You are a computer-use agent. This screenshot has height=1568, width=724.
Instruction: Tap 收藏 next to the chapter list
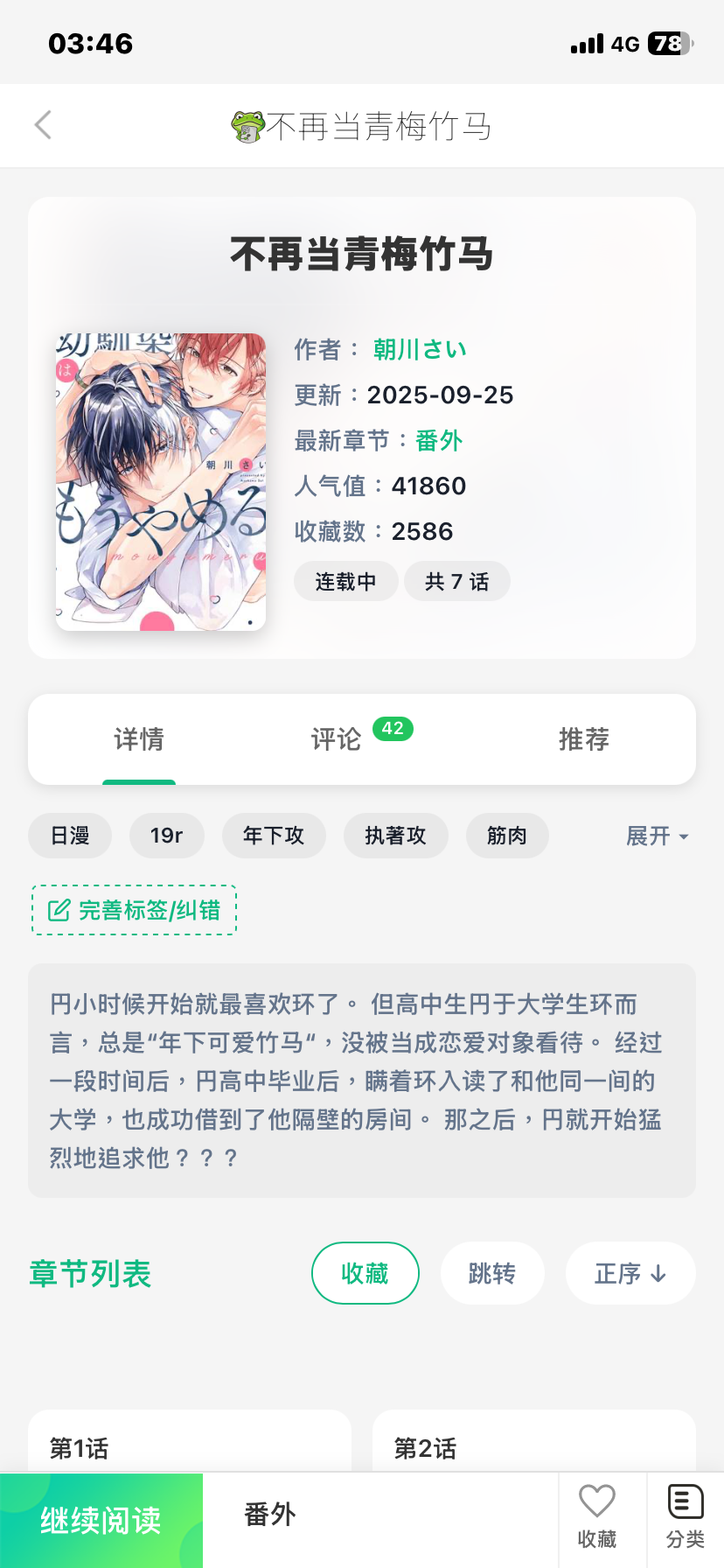pyautogui.click(x=365, y=1273)
